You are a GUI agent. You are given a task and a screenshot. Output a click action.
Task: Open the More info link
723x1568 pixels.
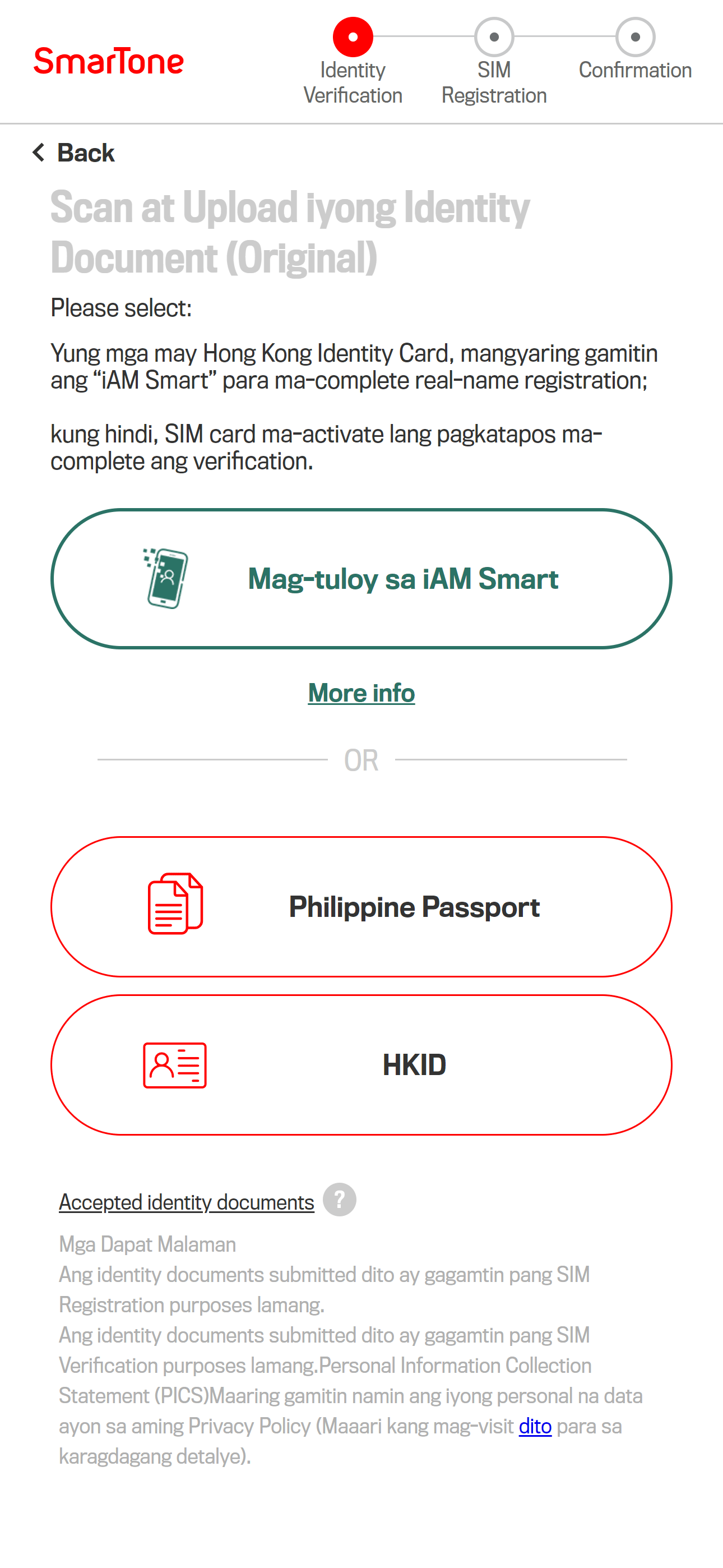(x=361, y=693)
